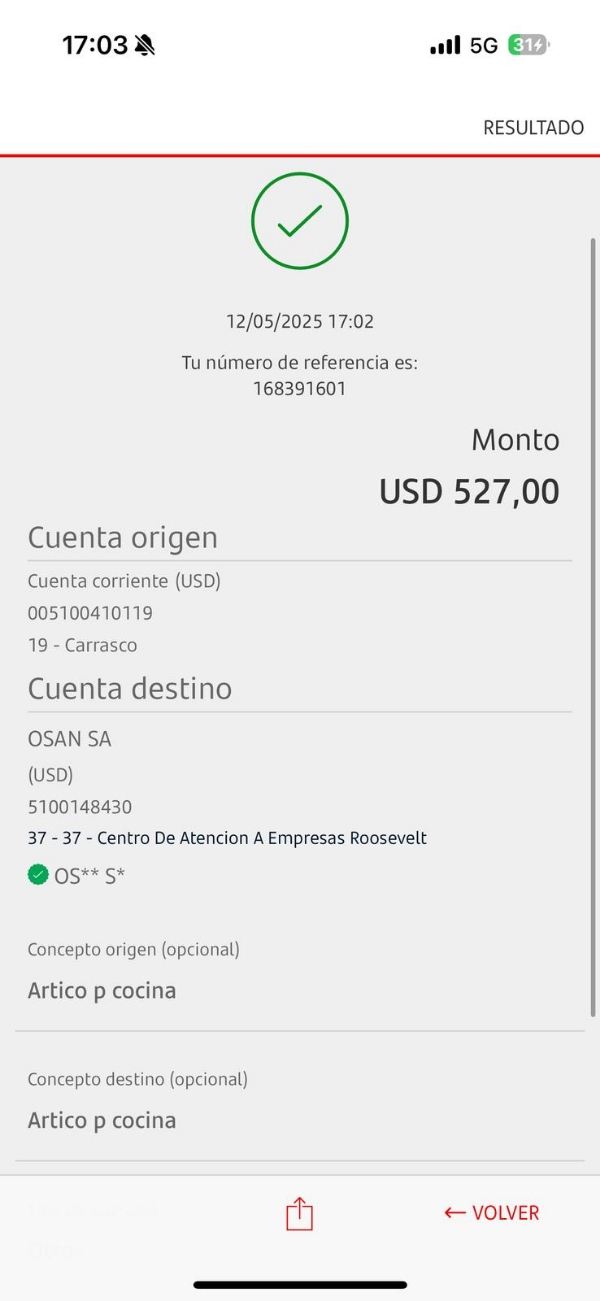Share the transfer receipt
Screen dimensions: 600x1301
(300, 1214)
